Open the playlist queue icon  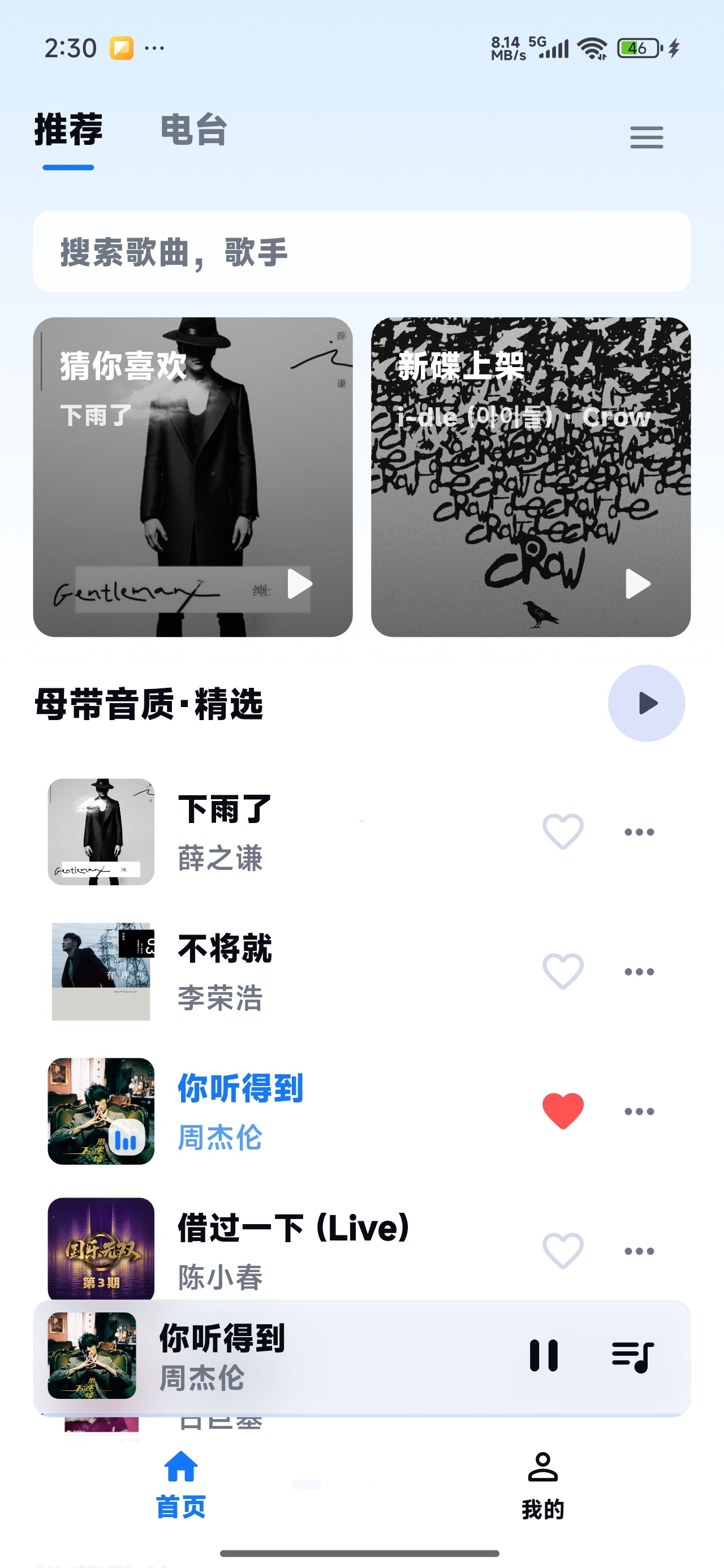point(633,1356)
